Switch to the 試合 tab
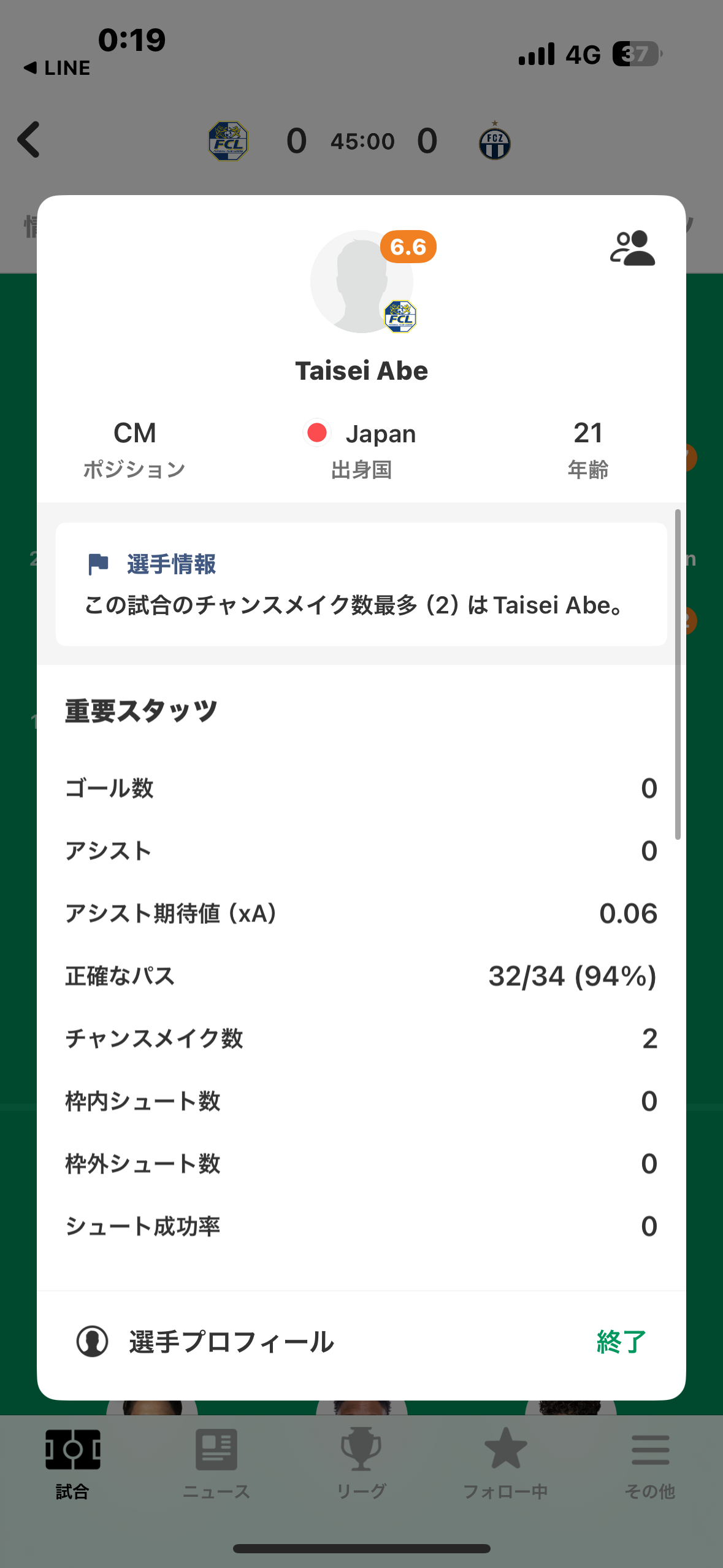The width and height of the screenshot is (723, 1568). 72,1464
